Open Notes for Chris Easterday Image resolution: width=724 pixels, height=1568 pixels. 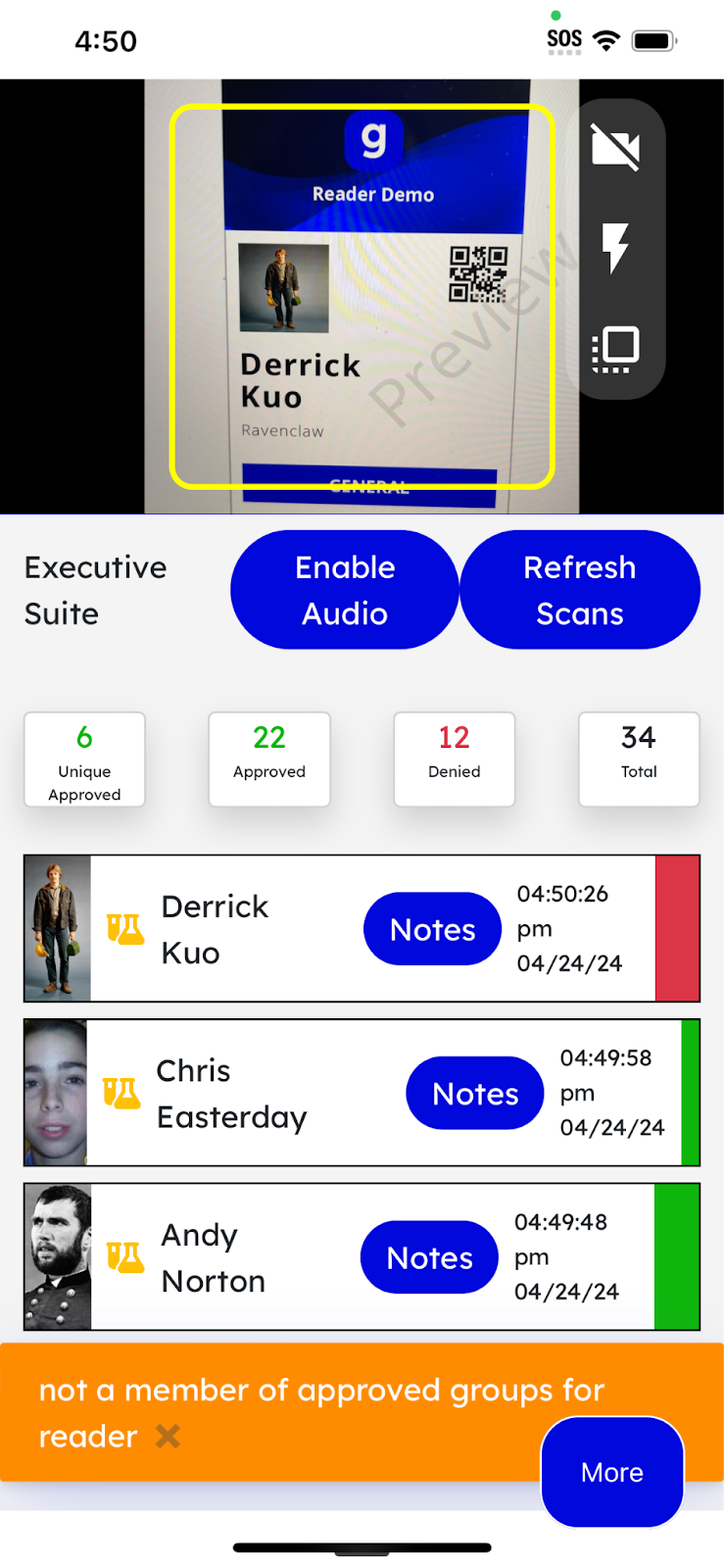click(475, 1093)
